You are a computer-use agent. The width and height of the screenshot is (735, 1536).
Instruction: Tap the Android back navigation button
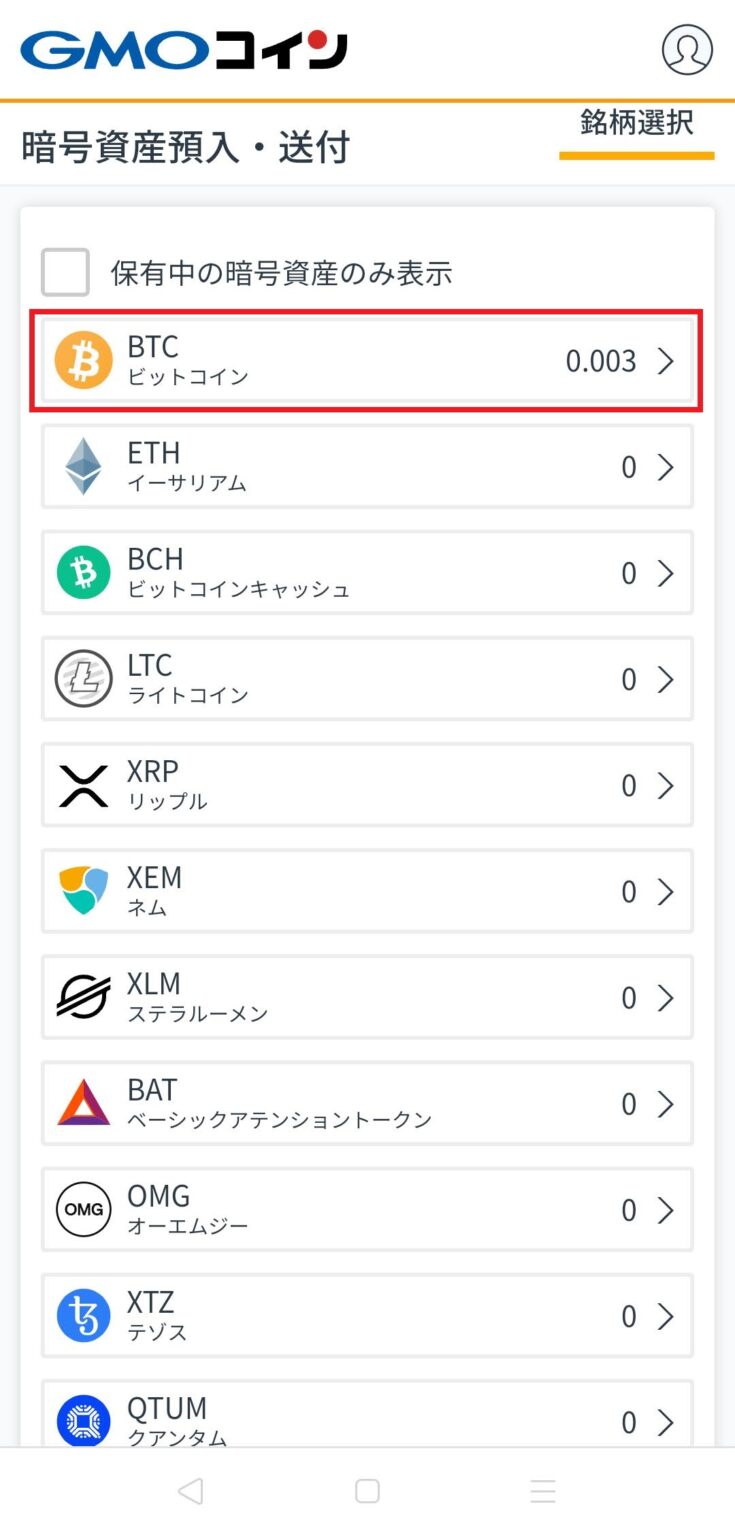pos(192,1491)
